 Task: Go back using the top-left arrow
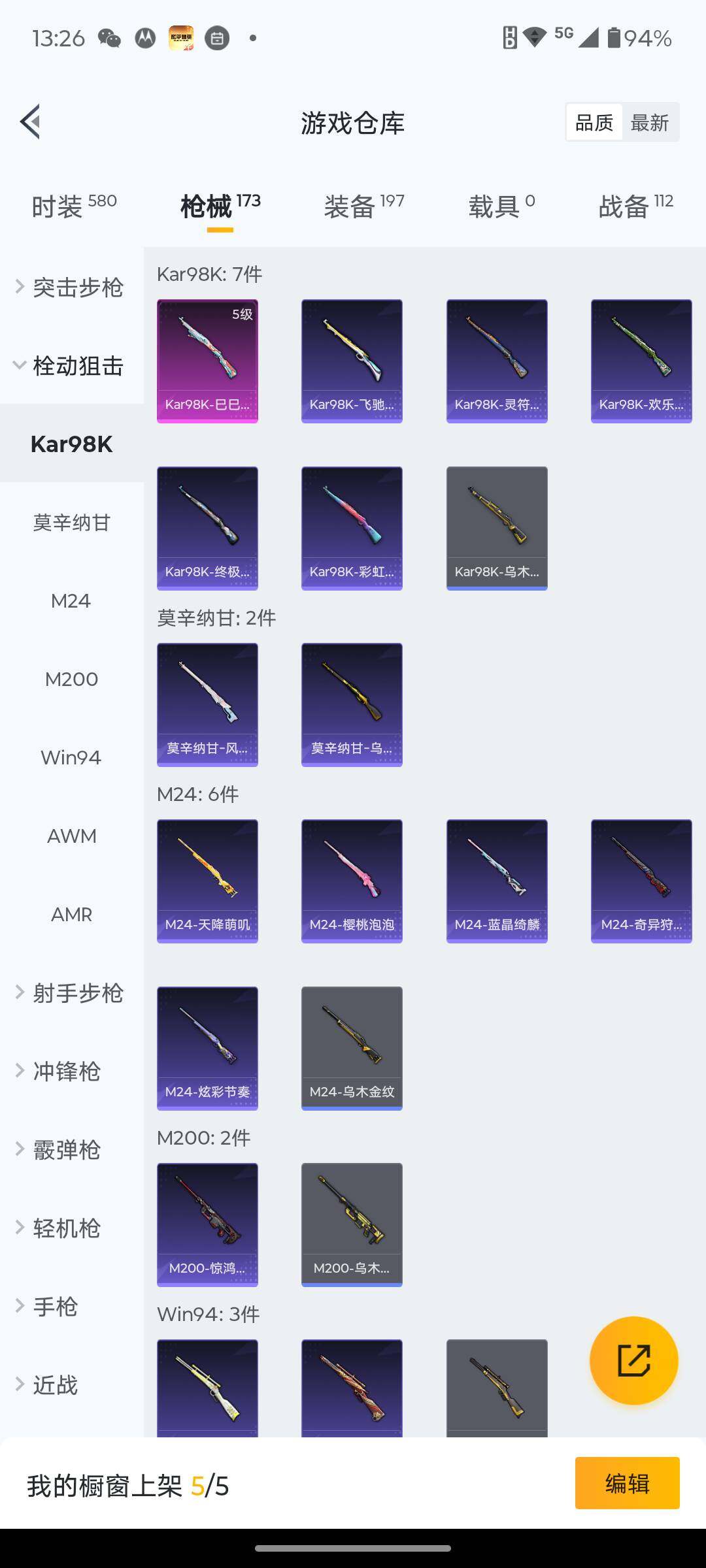[x=30, y=122]
